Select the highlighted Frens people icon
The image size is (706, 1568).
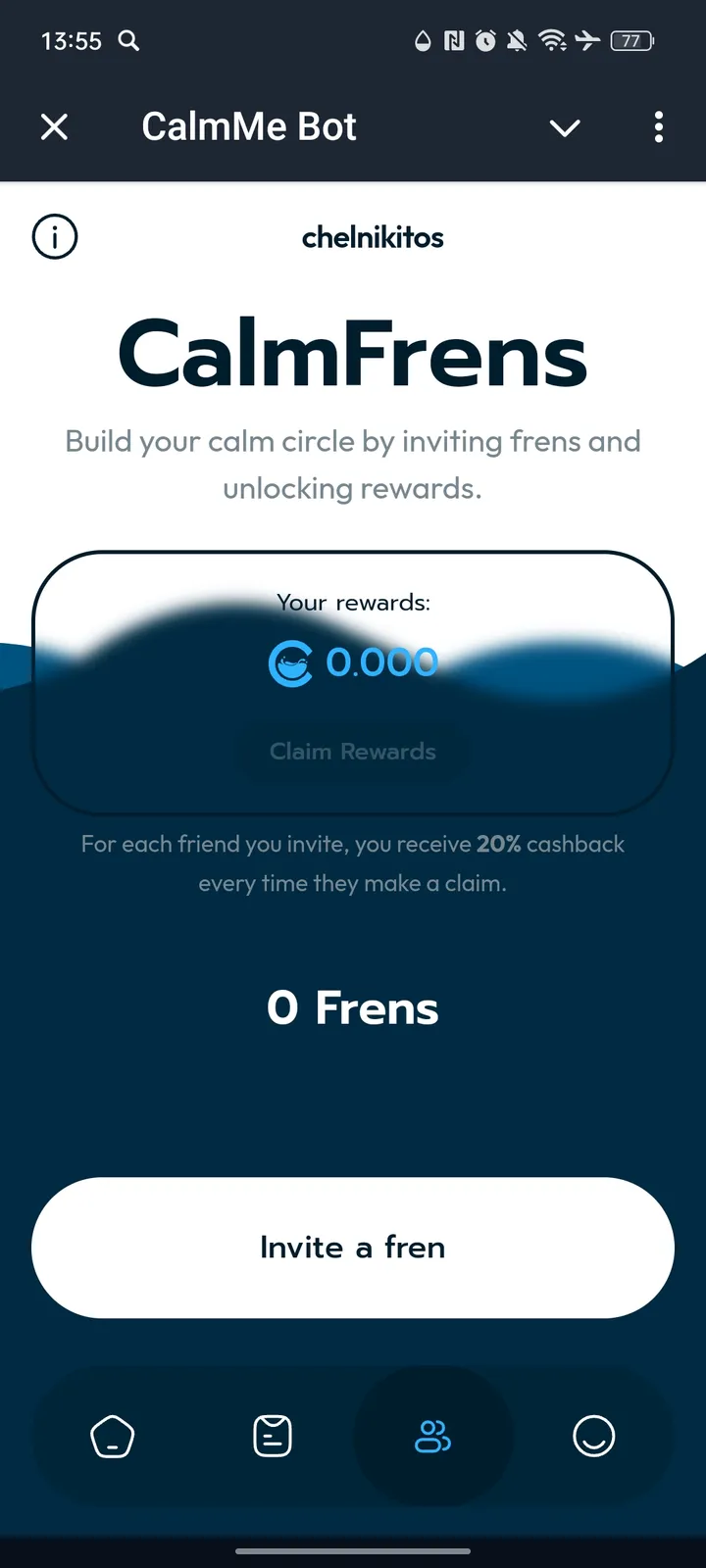433,1436
